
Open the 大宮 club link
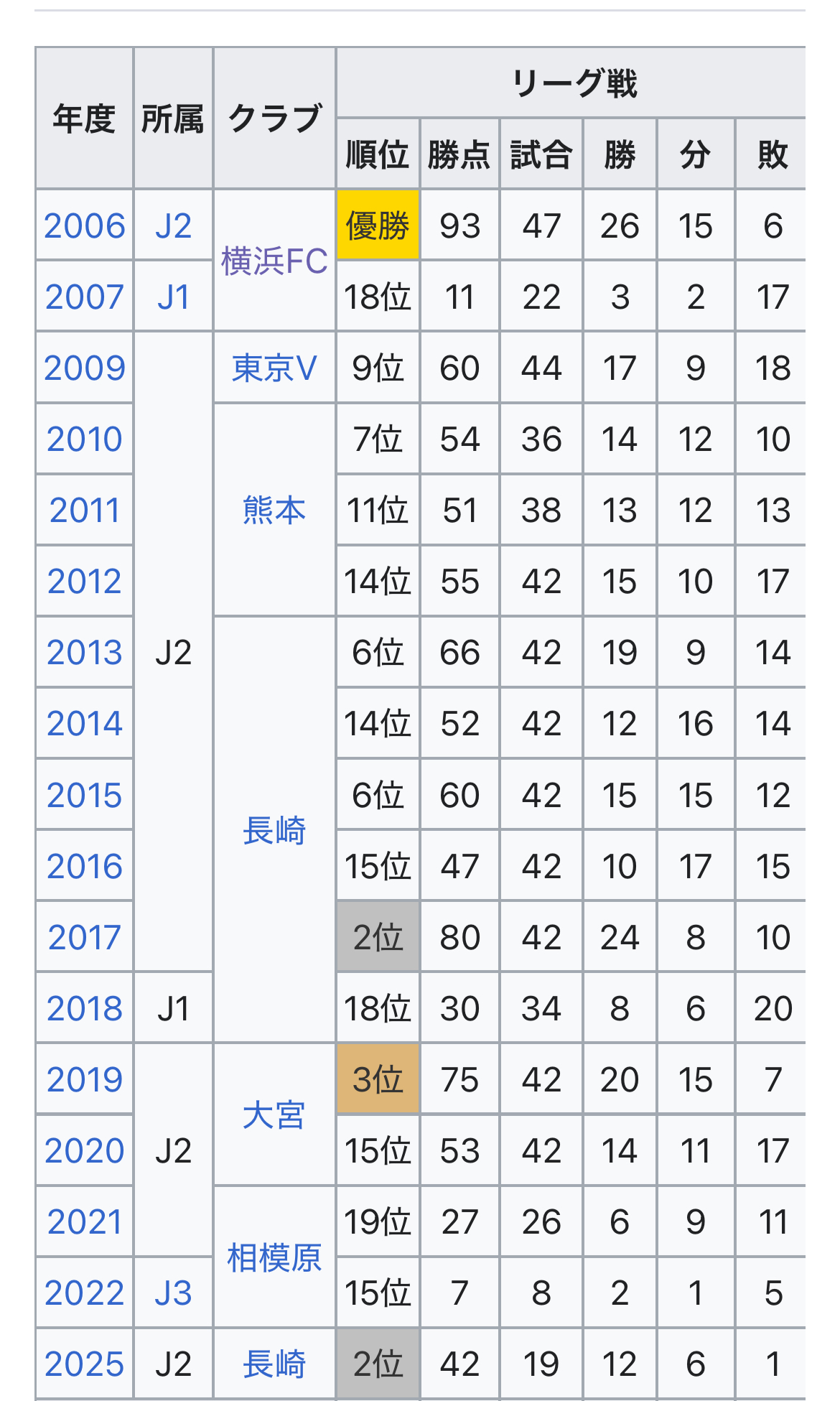[x=274, y=1115]
